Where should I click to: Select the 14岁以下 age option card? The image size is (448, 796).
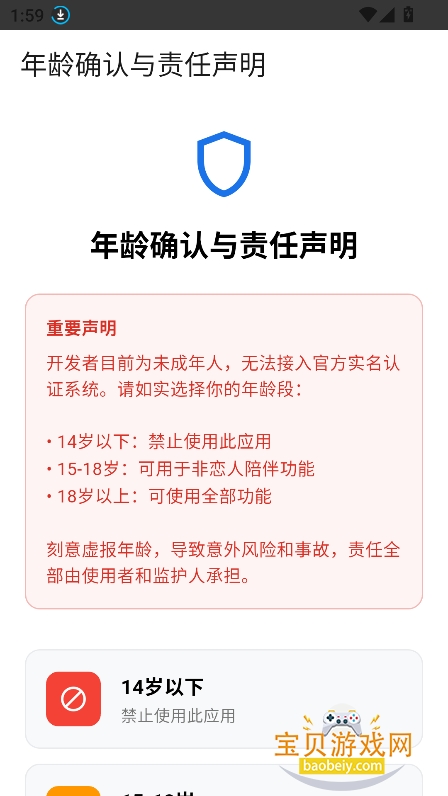223,699
